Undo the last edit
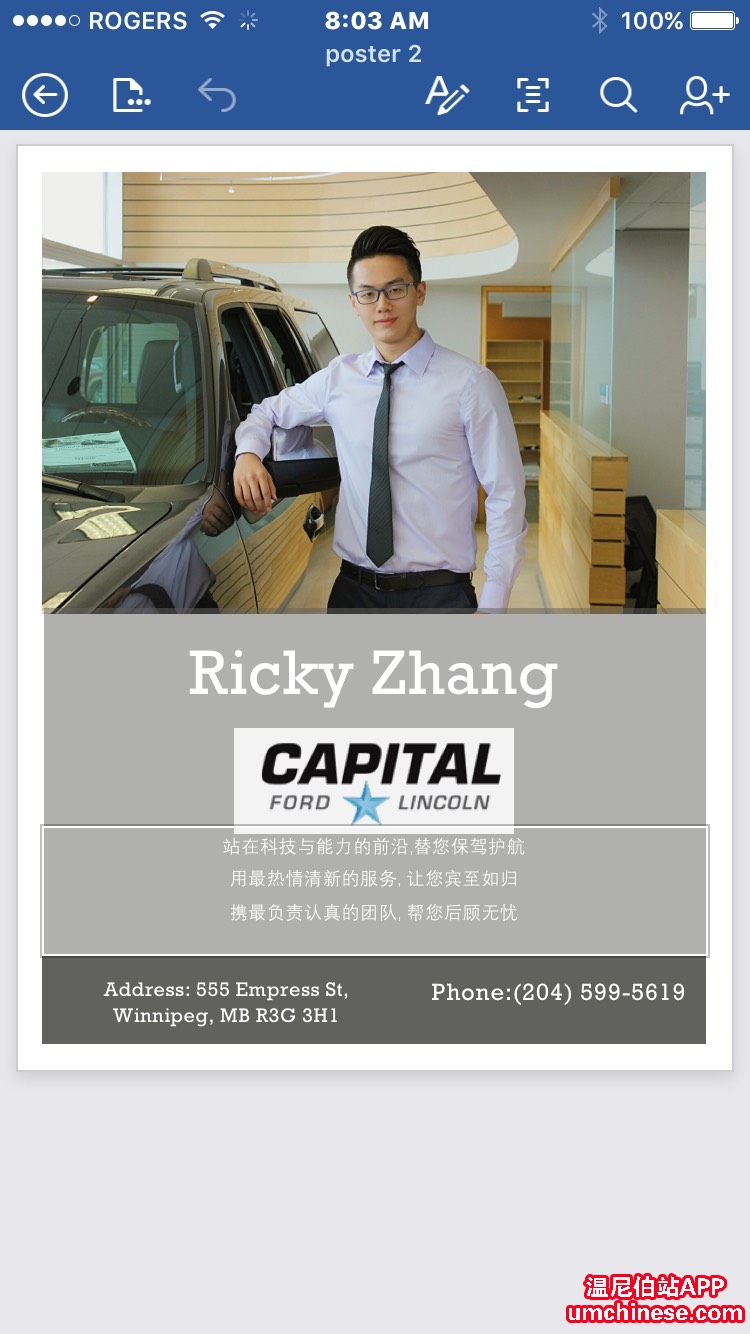 click(217, 96)
